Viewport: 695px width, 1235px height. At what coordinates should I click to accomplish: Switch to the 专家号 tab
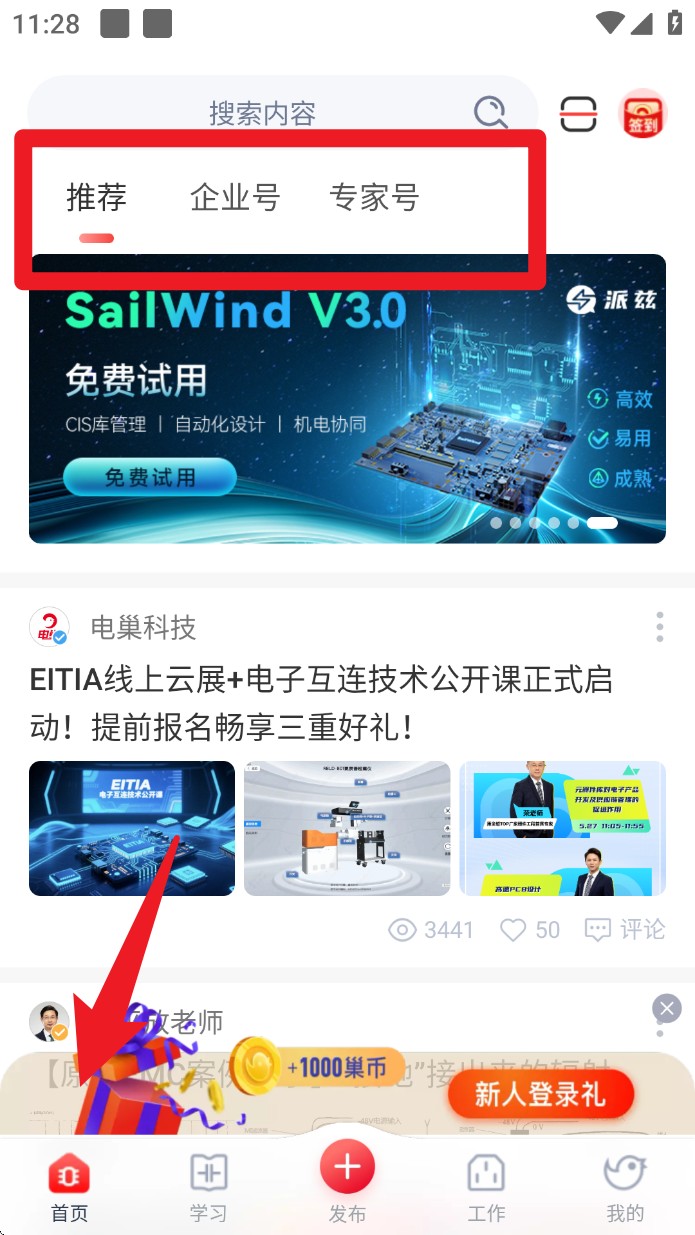[x=374, y=198]
